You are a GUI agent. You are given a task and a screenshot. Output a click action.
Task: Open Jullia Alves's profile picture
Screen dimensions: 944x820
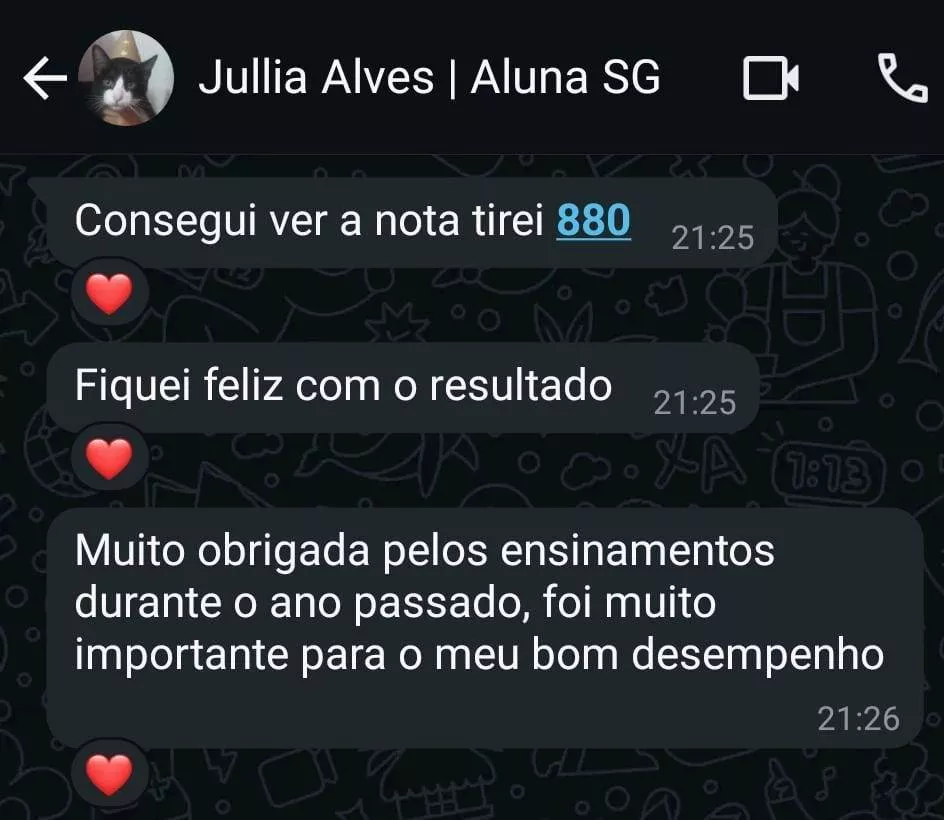125,78
